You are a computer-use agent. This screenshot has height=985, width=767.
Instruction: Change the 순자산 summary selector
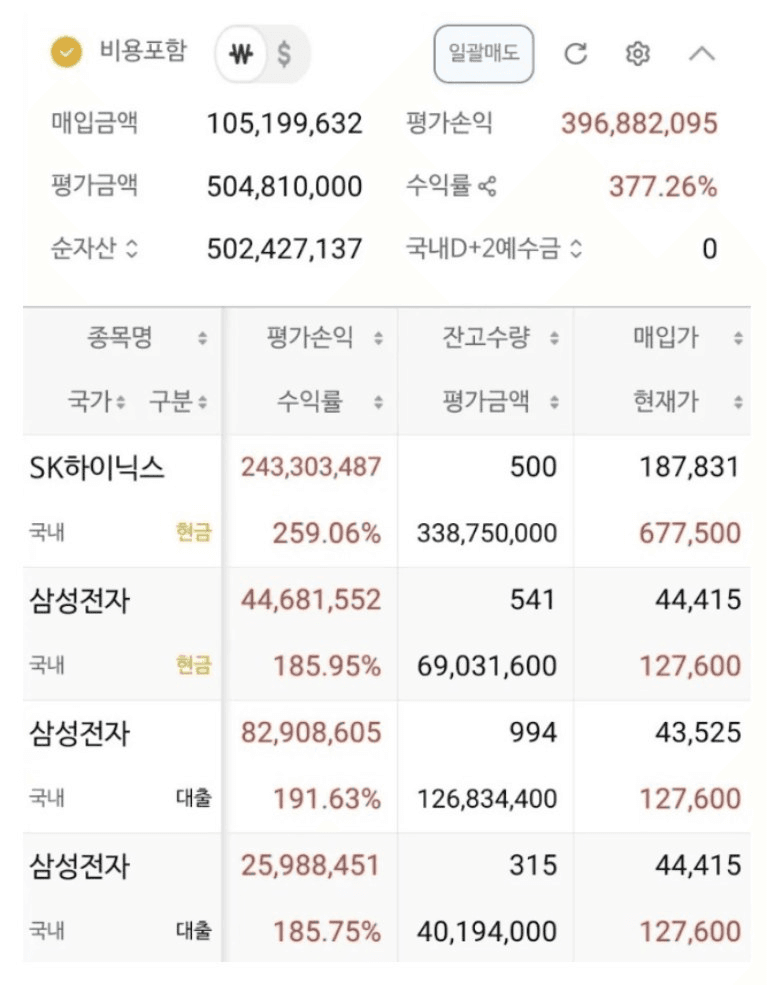click(x=131, y=249)
